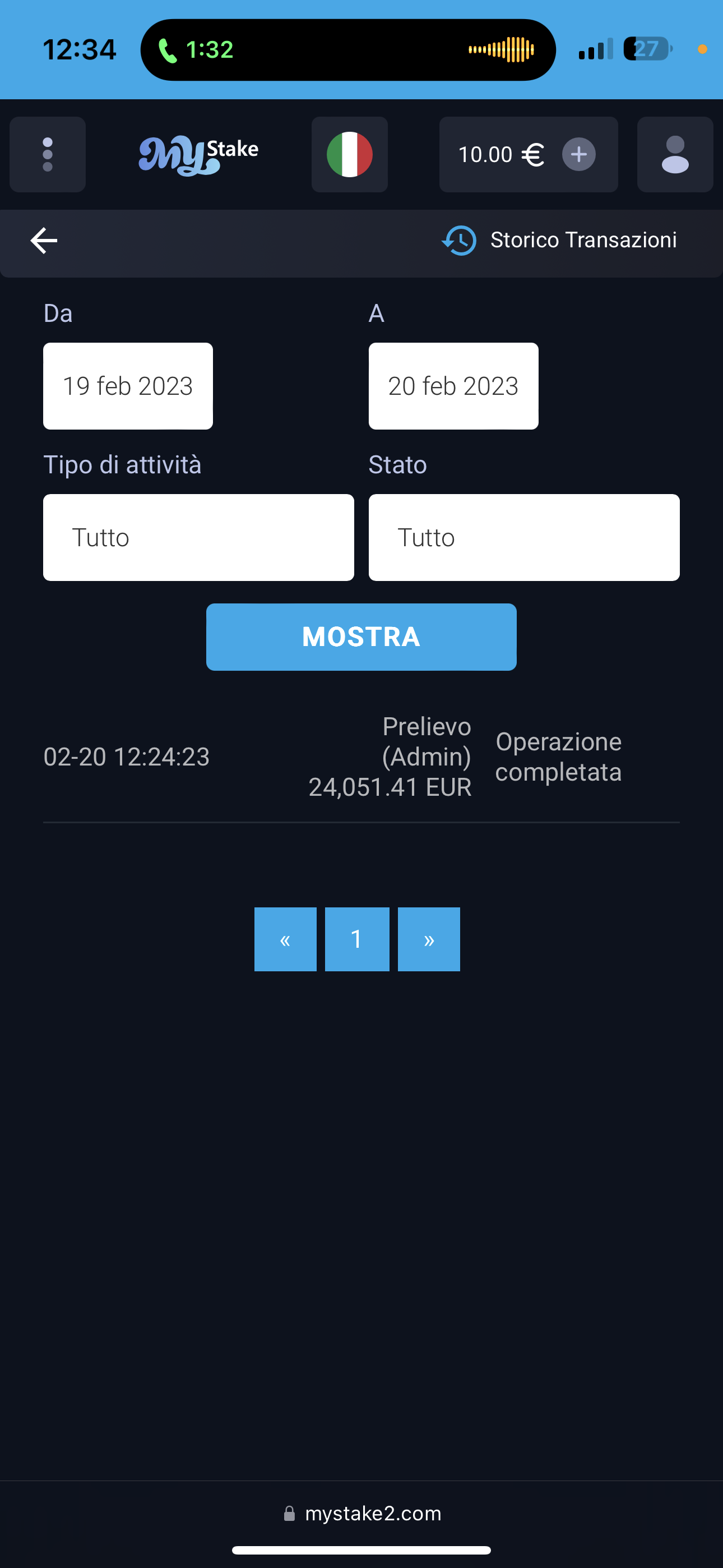Go back with the left arrow
Image resolution: width=723 pixels, height=1568 pixels.
click(x=44, y=241)
